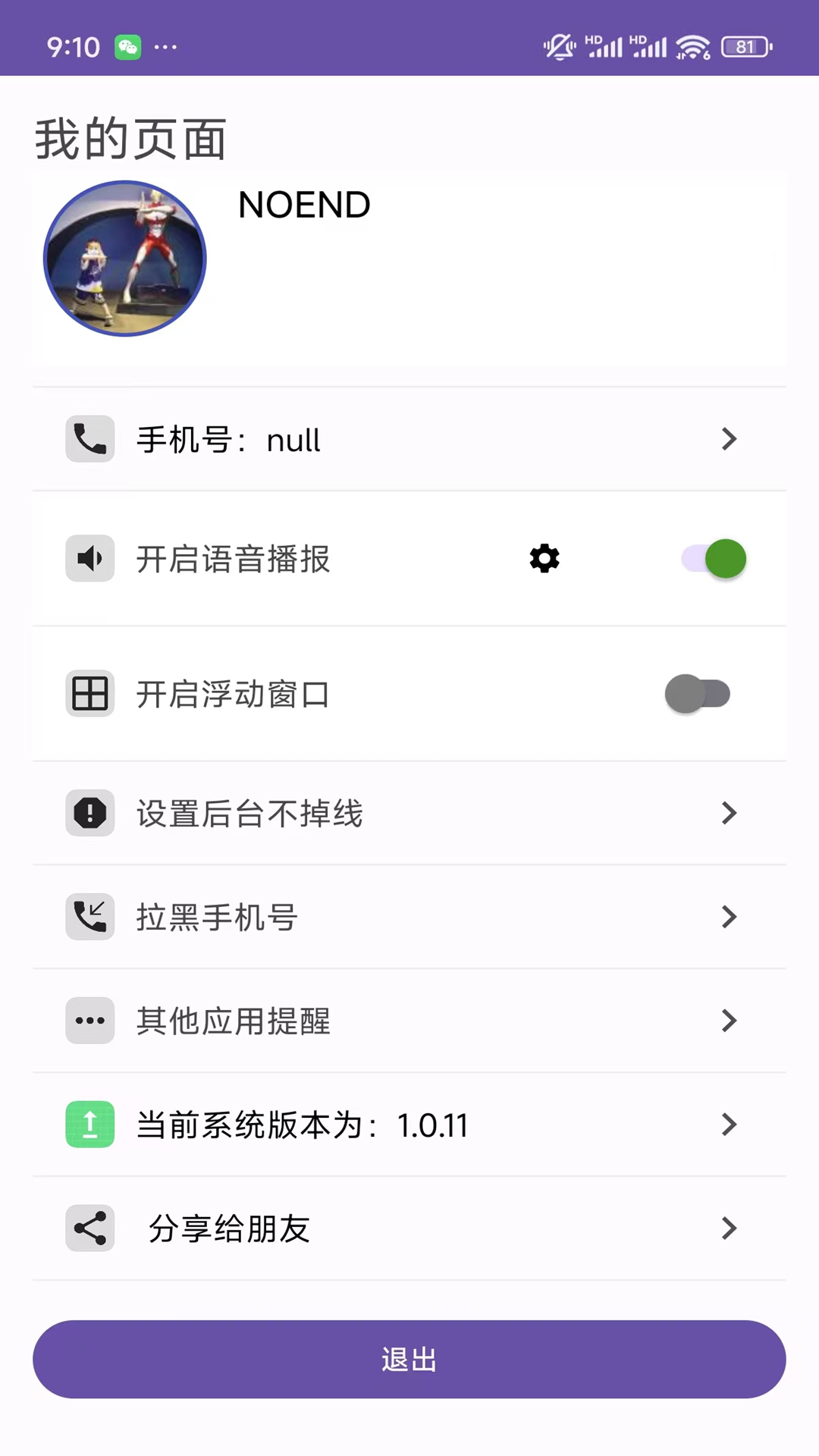Click the NOEND profile avatar

coord(125,258)
